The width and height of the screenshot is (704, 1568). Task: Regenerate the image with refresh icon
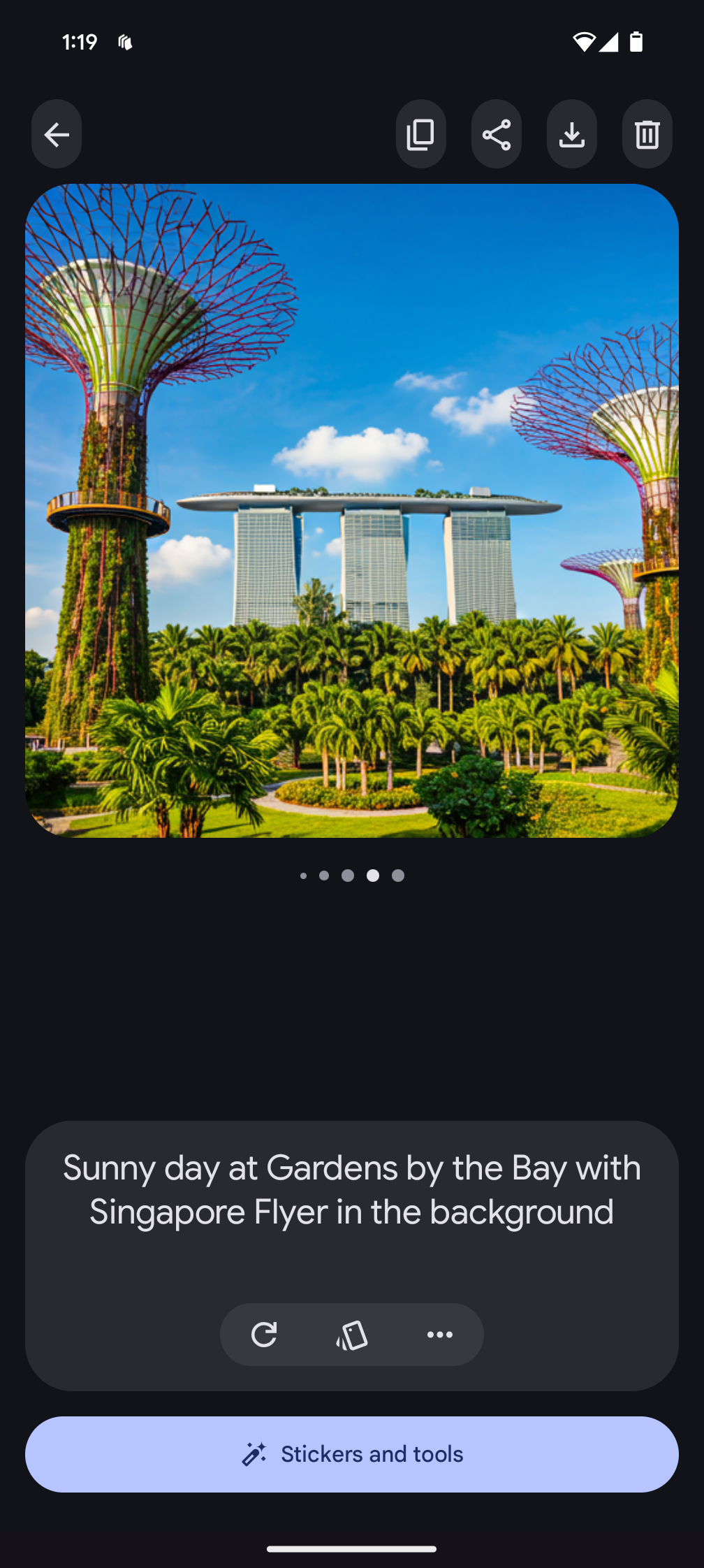[x=264, y=1335]
